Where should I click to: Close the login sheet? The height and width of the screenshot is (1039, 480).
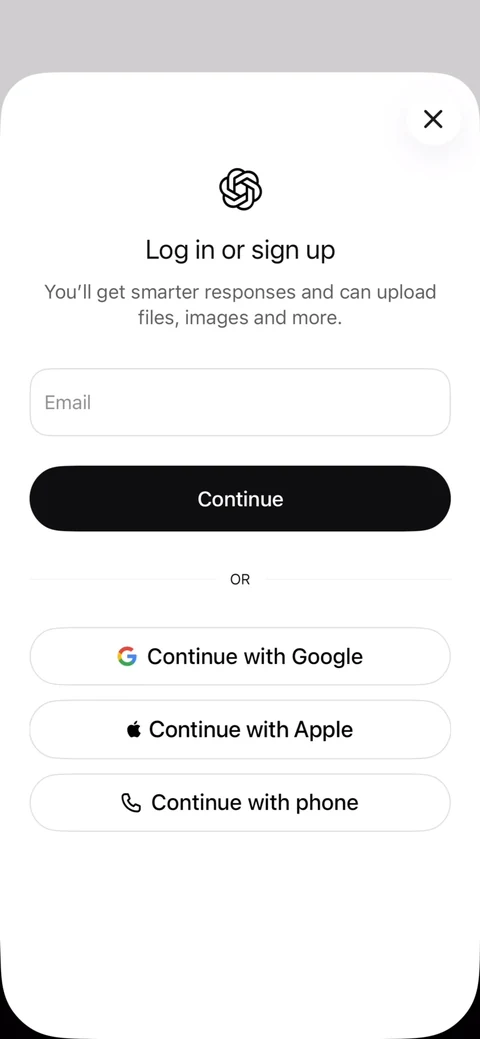point(433,119)
